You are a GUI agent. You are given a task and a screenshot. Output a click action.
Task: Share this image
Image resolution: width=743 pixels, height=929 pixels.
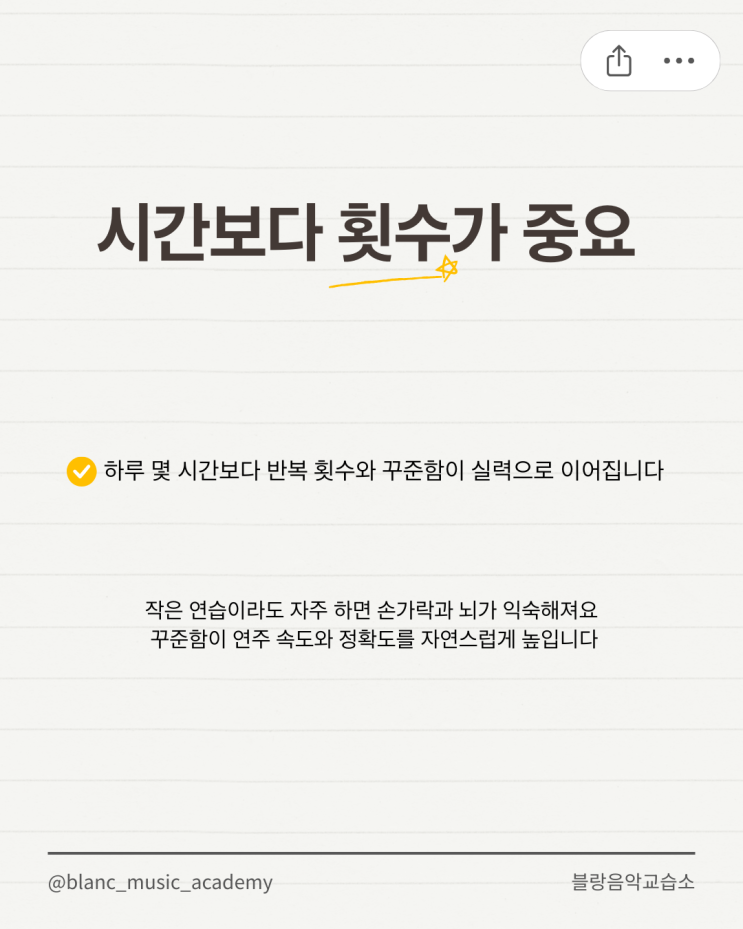coord(619,61)
